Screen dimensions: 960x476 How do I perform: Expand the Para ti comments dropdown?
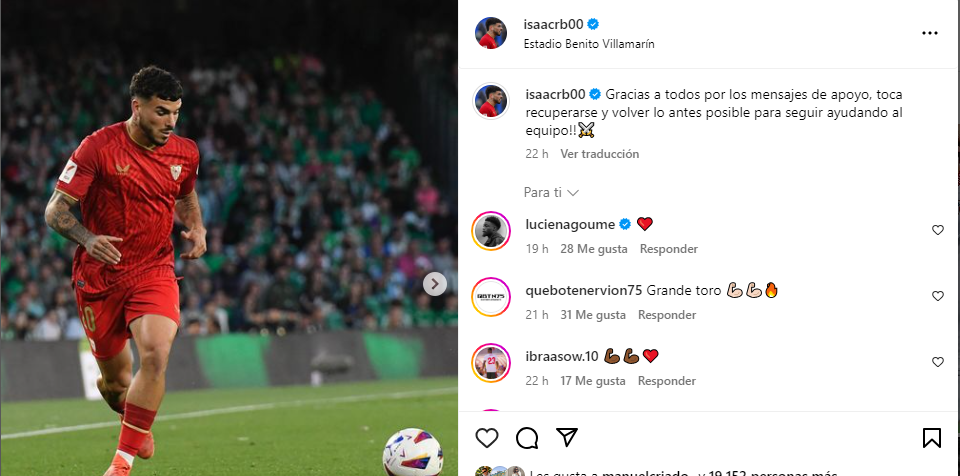click(551, 192)
